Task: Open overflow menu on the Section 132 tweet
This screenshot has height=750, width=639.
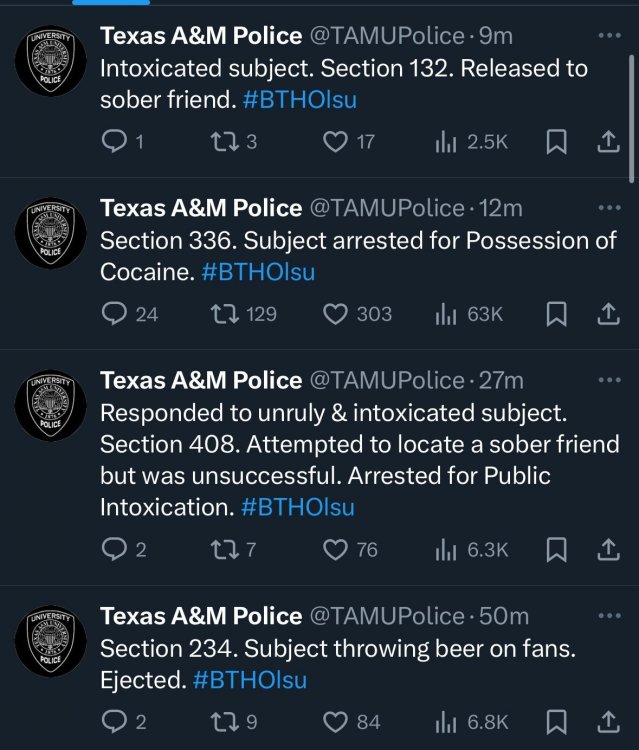Action: [609, 36]
